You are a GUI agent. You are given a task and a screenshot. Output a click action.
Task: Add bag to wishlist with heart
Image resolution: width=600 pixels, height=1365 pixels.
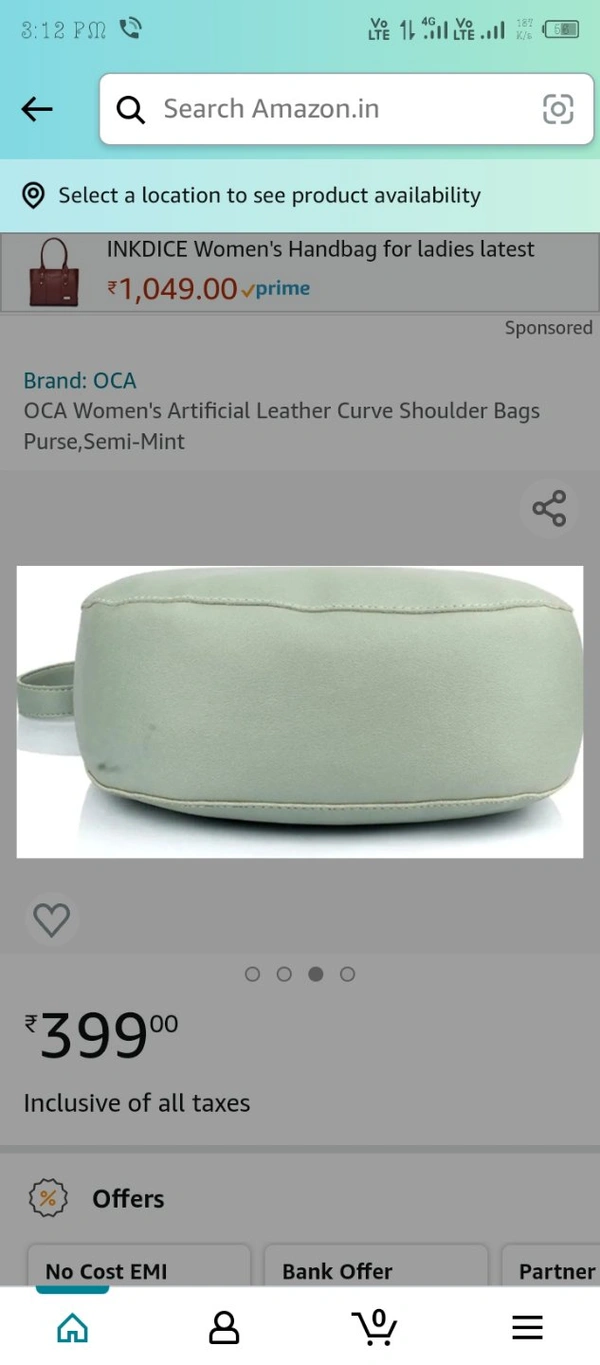pyautogui.click(x=52, y=919)
